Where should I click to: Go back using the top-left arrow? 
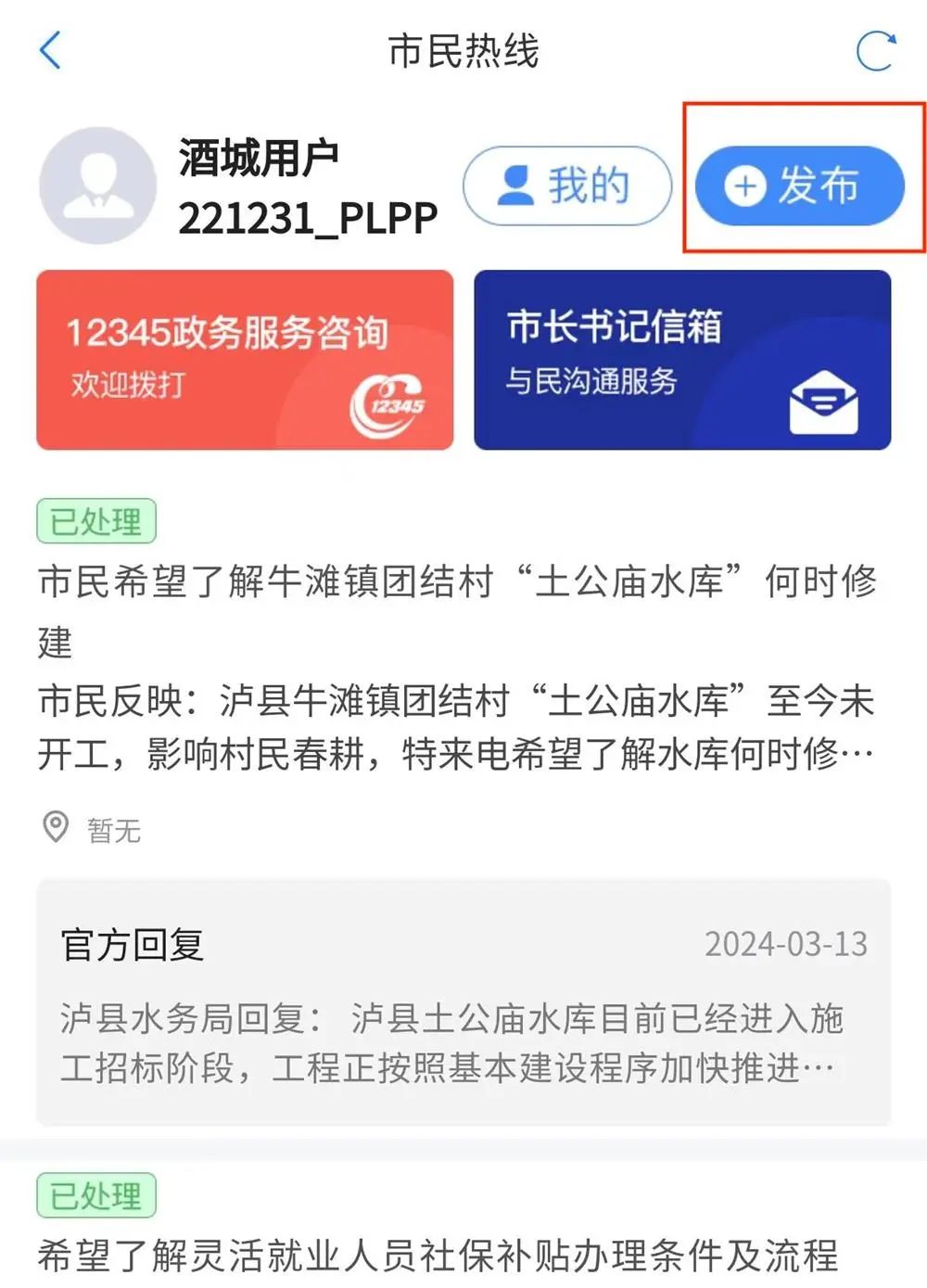coord(51,50)
